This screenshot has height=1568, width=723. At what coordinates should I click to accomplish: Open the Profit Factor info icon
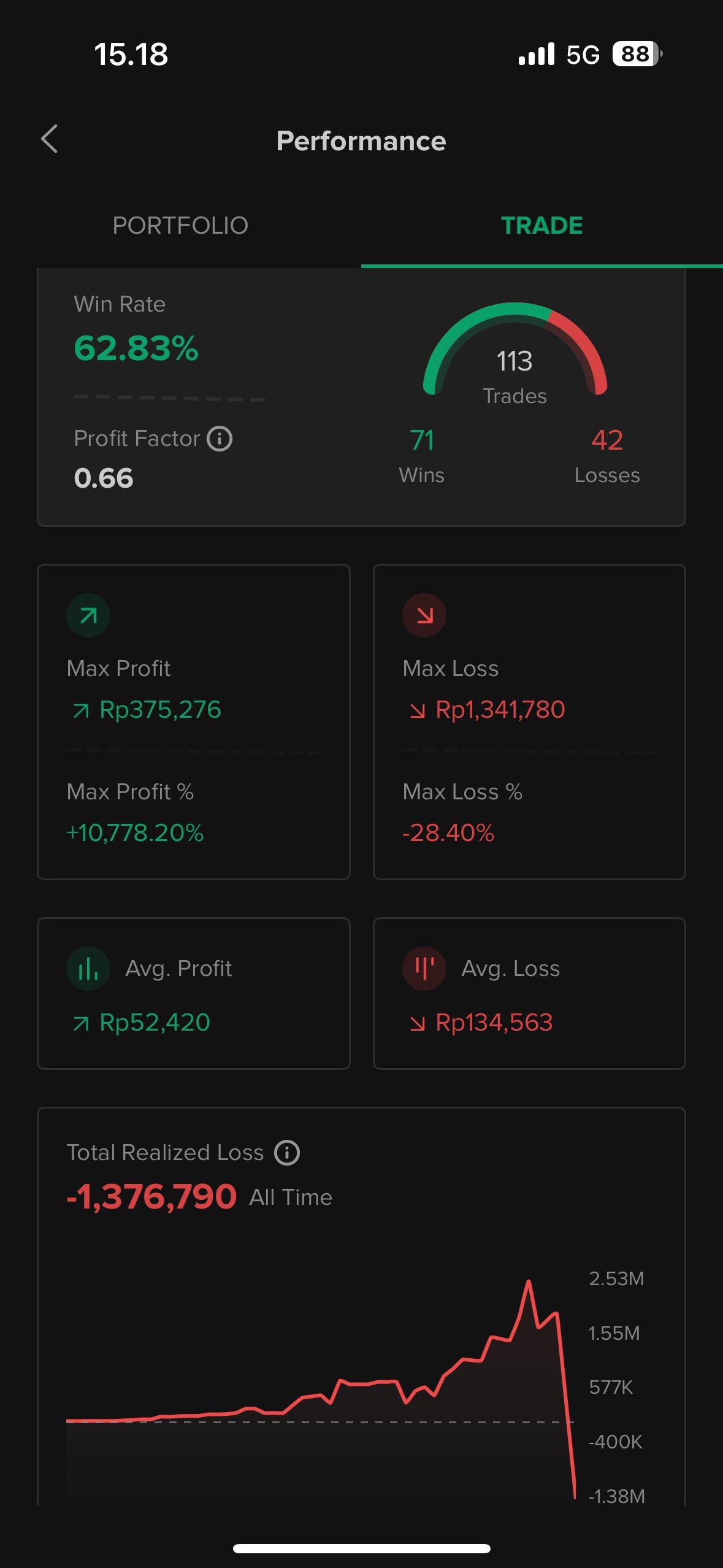[220, 439]
